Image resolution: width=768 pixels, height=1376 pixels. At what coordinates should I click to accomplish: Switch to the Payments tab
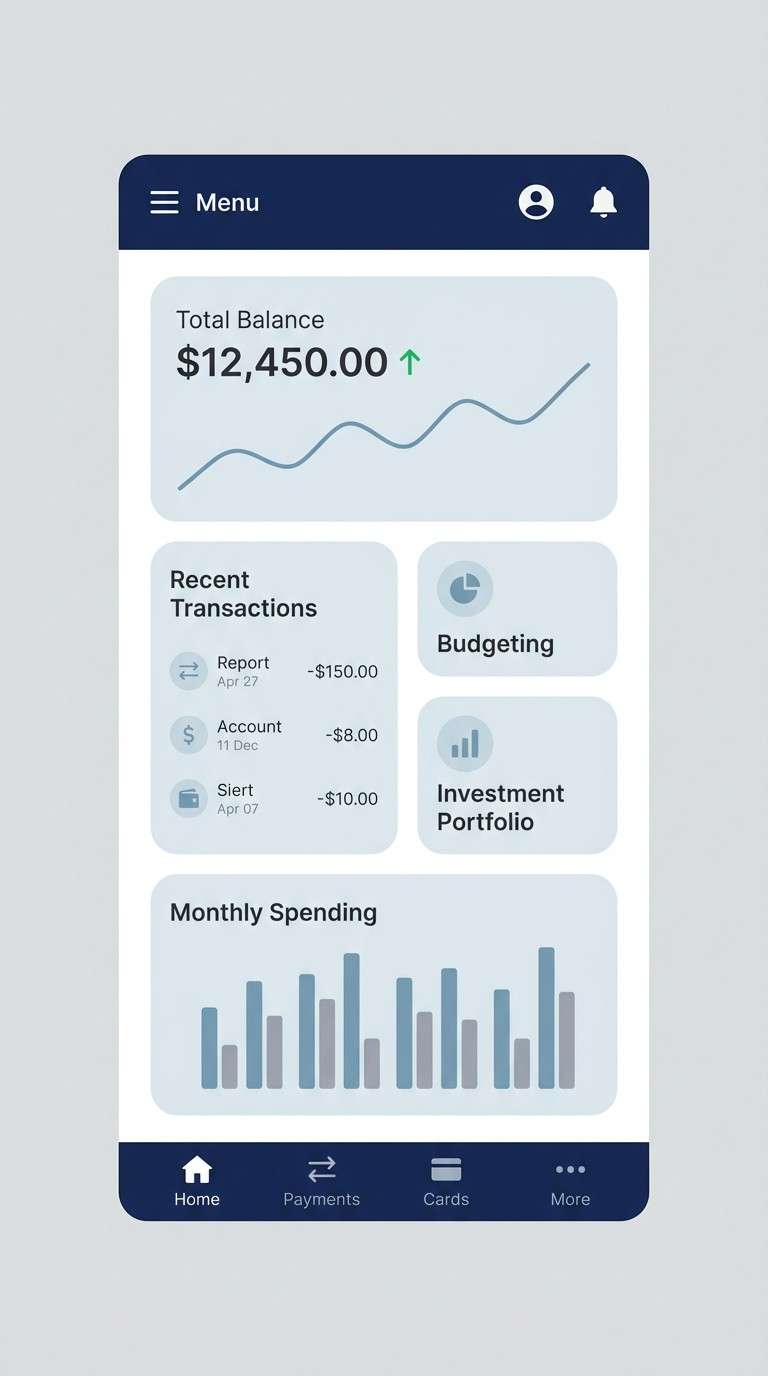[x=321, y=1180]
